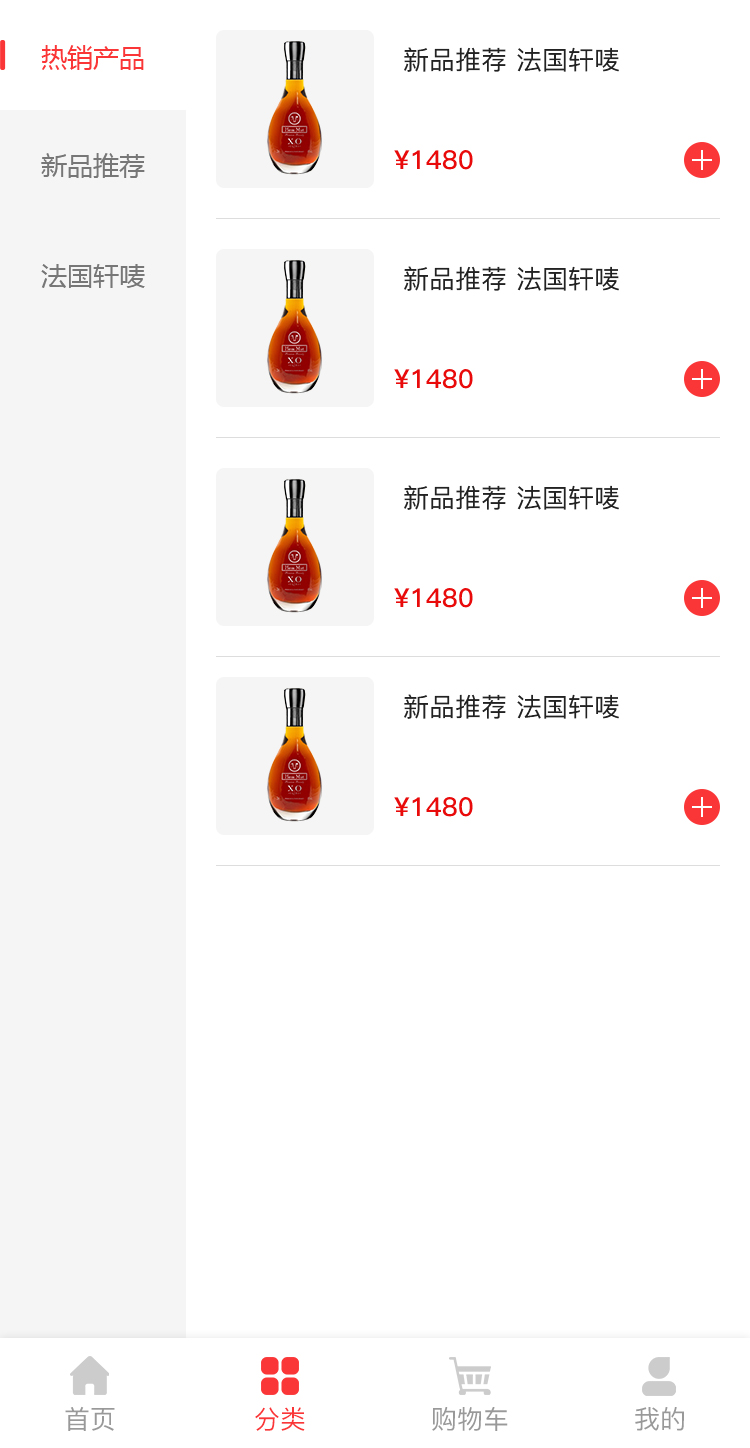Viewport: 750px width, 1448px height.
Task: Select the 热销产品 category
Action: click(x=92, y=58)
